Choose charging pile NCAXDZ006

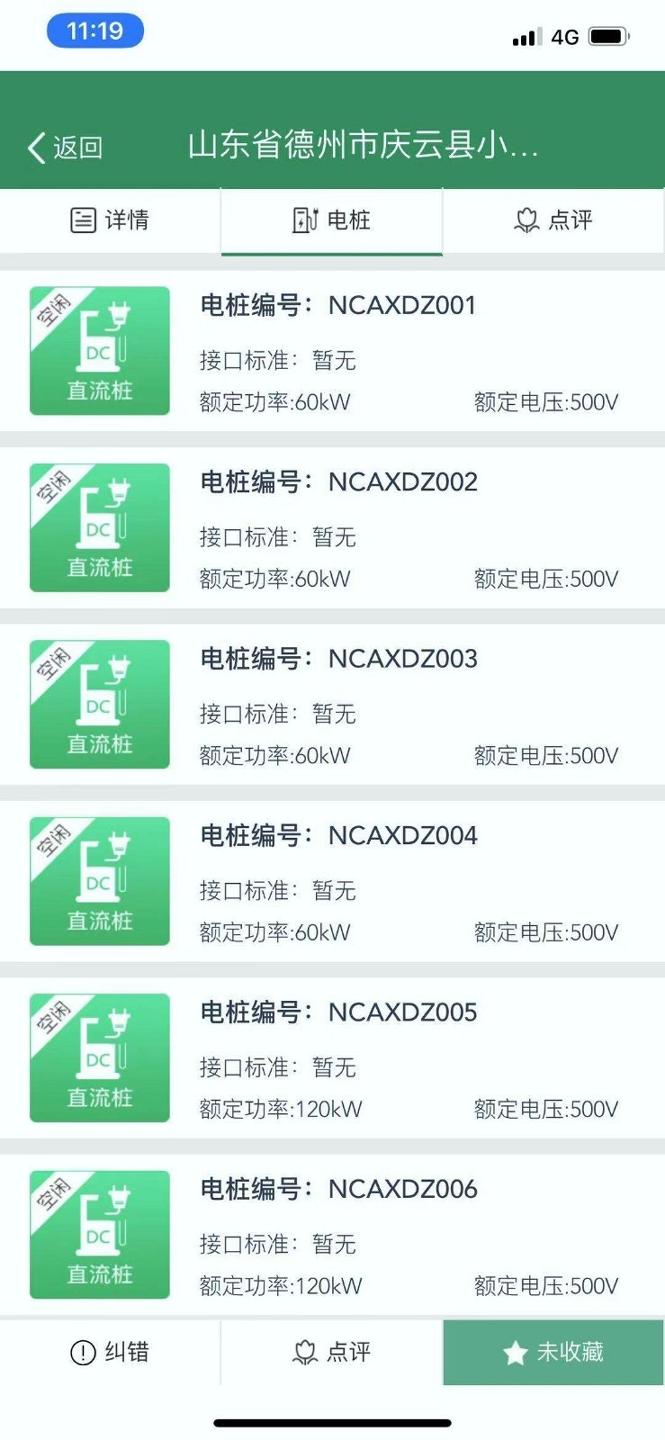coord(332,1236)
